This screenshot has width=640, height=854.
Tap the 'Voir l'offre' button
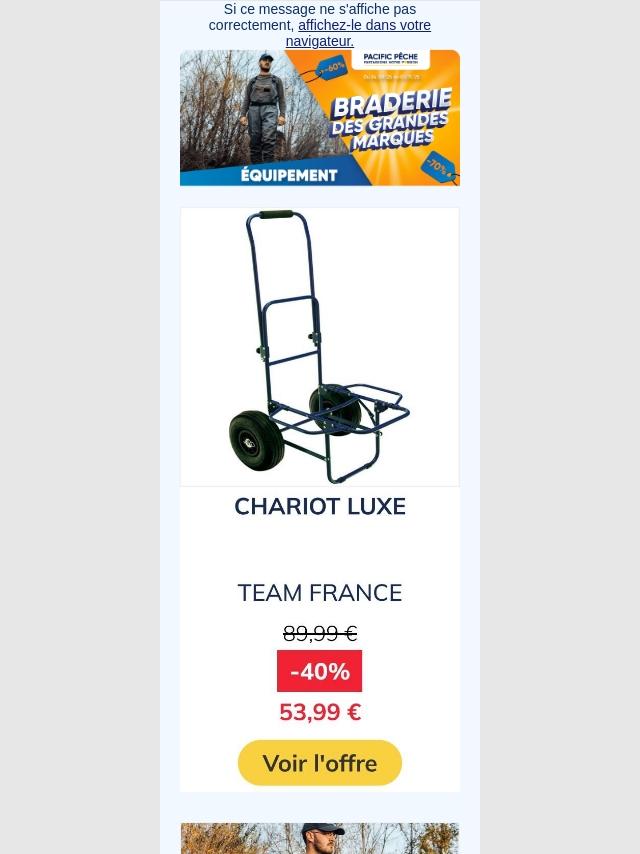click(320, 763)
